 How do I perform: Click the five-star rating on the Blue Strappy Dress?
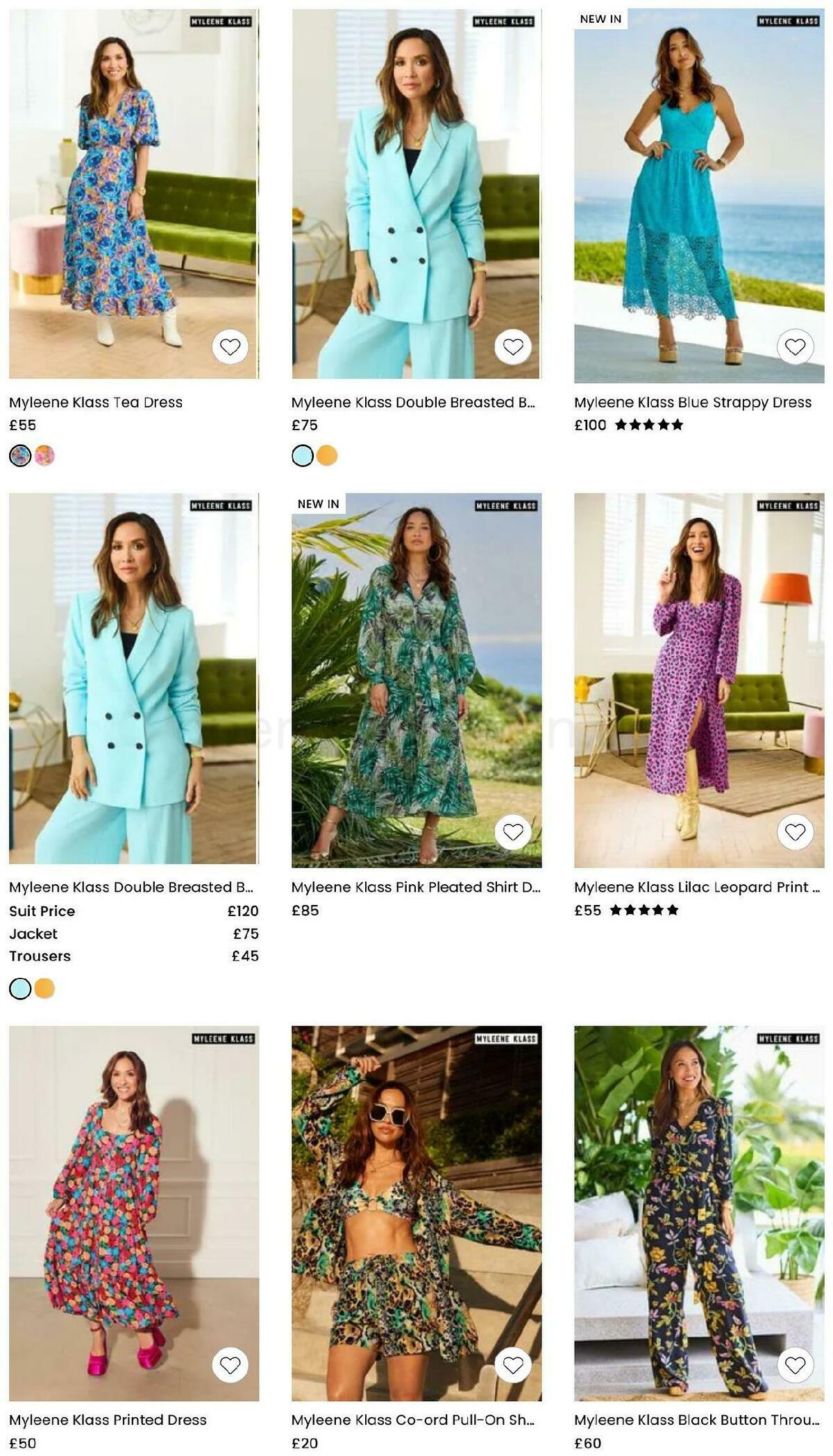tap(648, 425)
